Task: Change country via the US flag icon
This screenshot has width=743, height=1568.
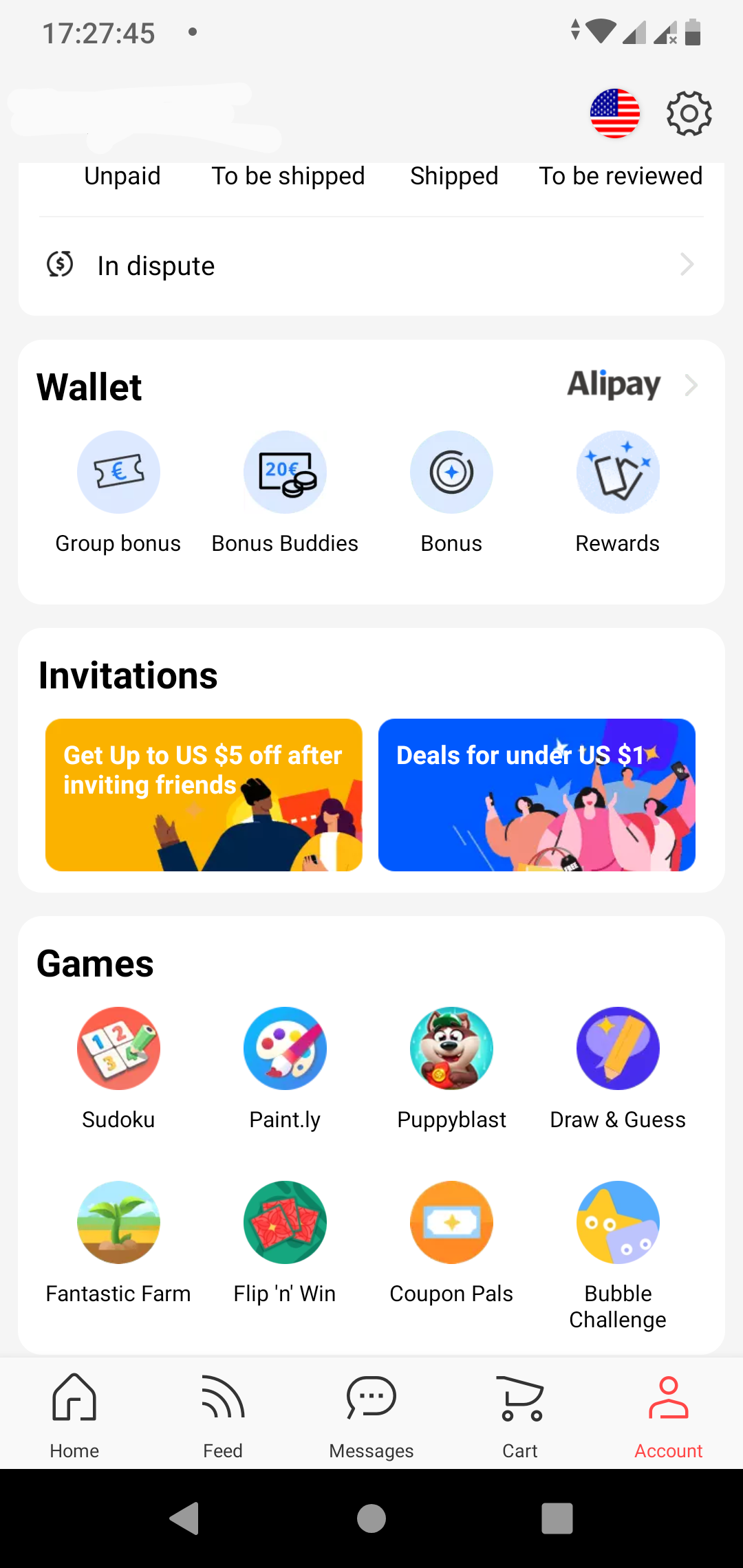Action: 615,113
